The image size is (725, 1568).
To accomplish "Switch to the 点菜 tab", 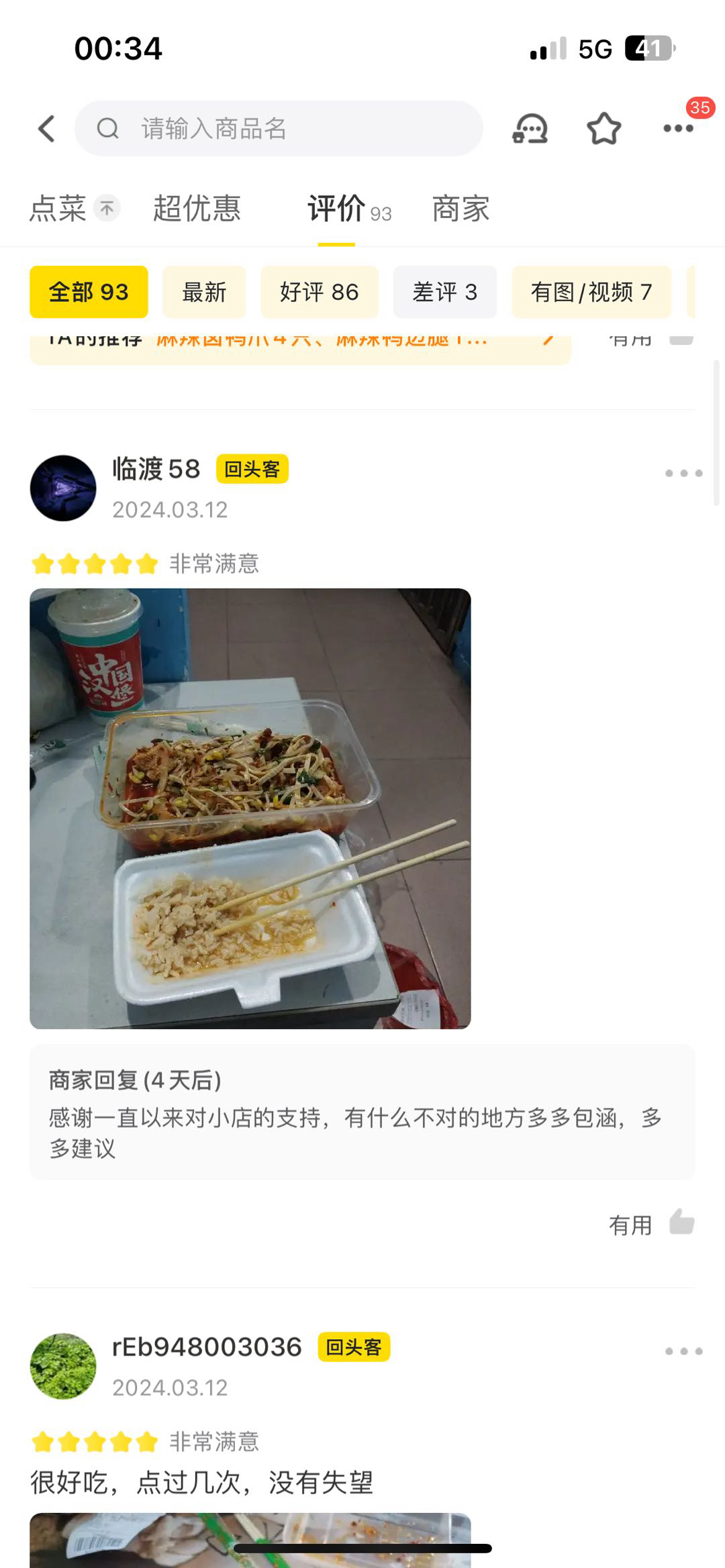I will pyautogui.click(x=59, y=208).
